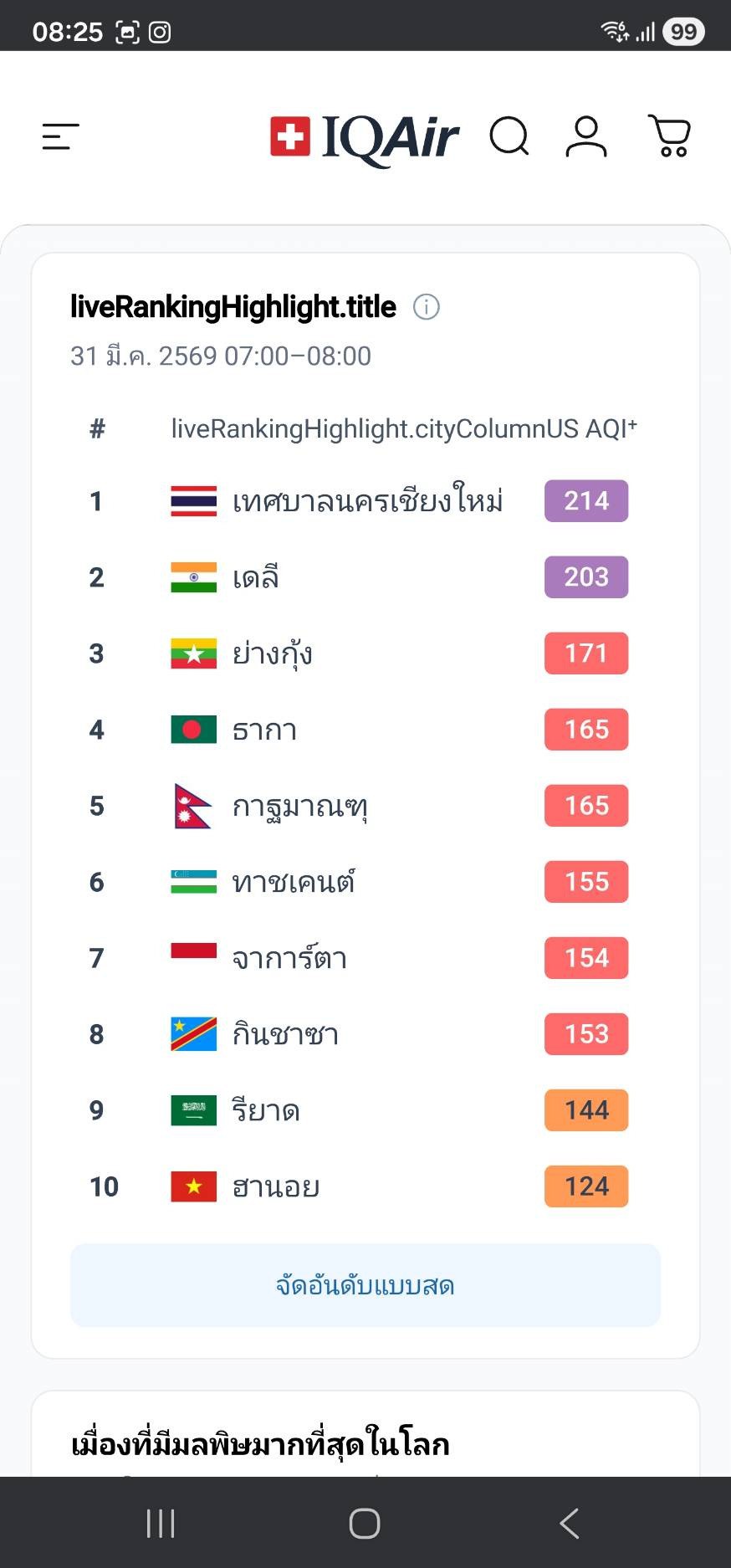Select ทาชเคนต์ from the list
The width and height of the screenshot is (731, 1568).
pos(293,882)
